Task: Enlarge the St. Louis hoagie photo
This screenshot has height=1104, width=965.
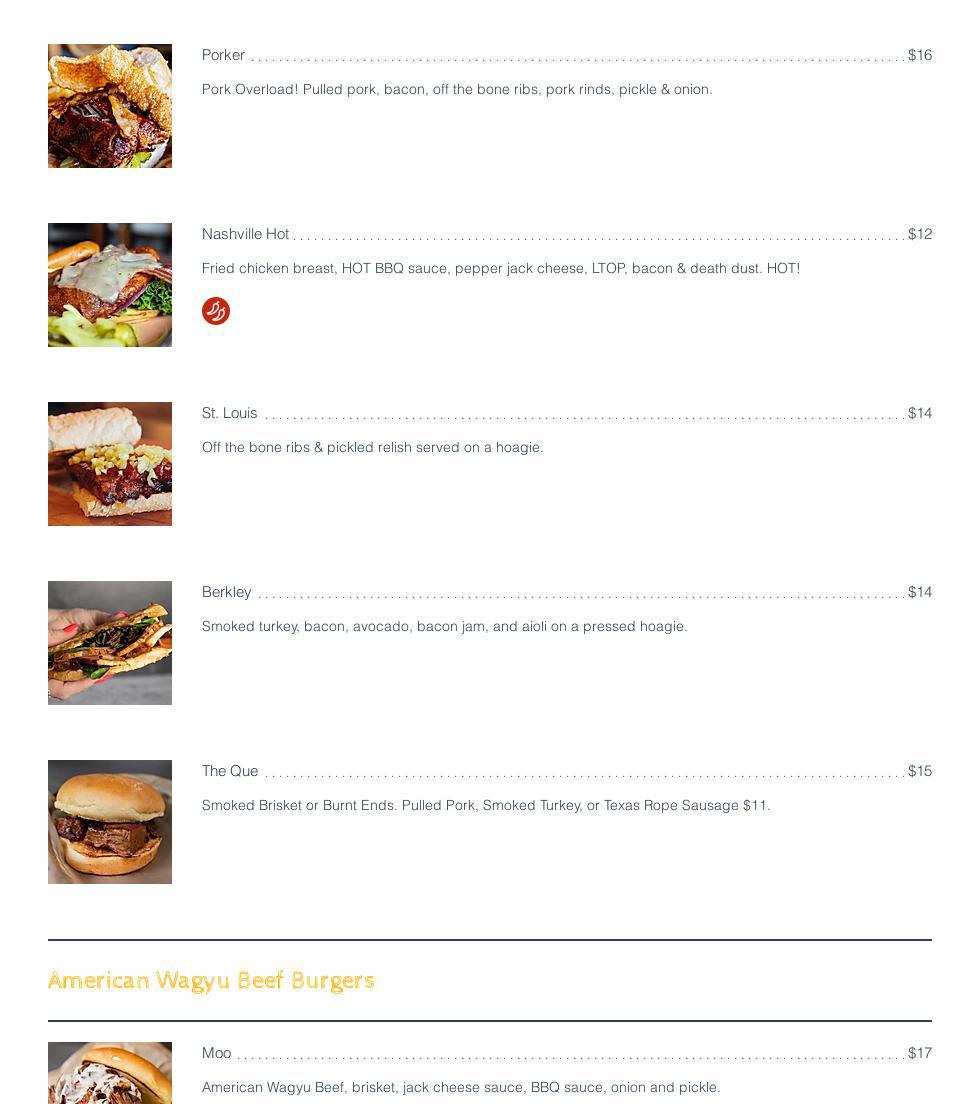Action: pyautogui.click(x=110, y=464)
